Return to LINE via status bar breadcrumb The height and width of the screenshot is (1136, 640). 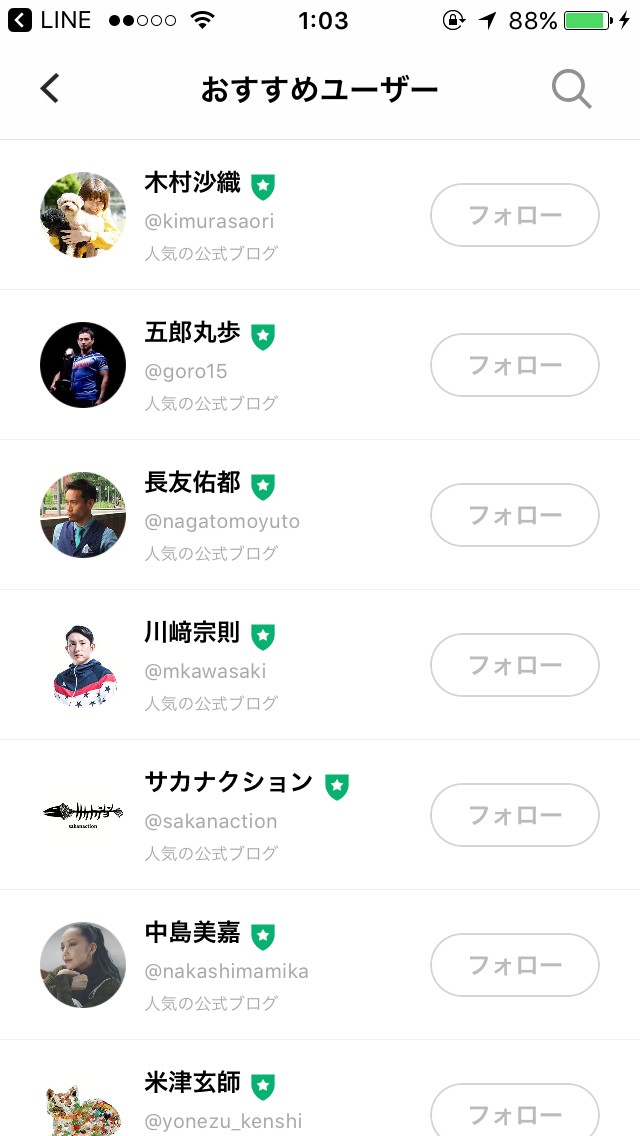(x=50, y=20)
